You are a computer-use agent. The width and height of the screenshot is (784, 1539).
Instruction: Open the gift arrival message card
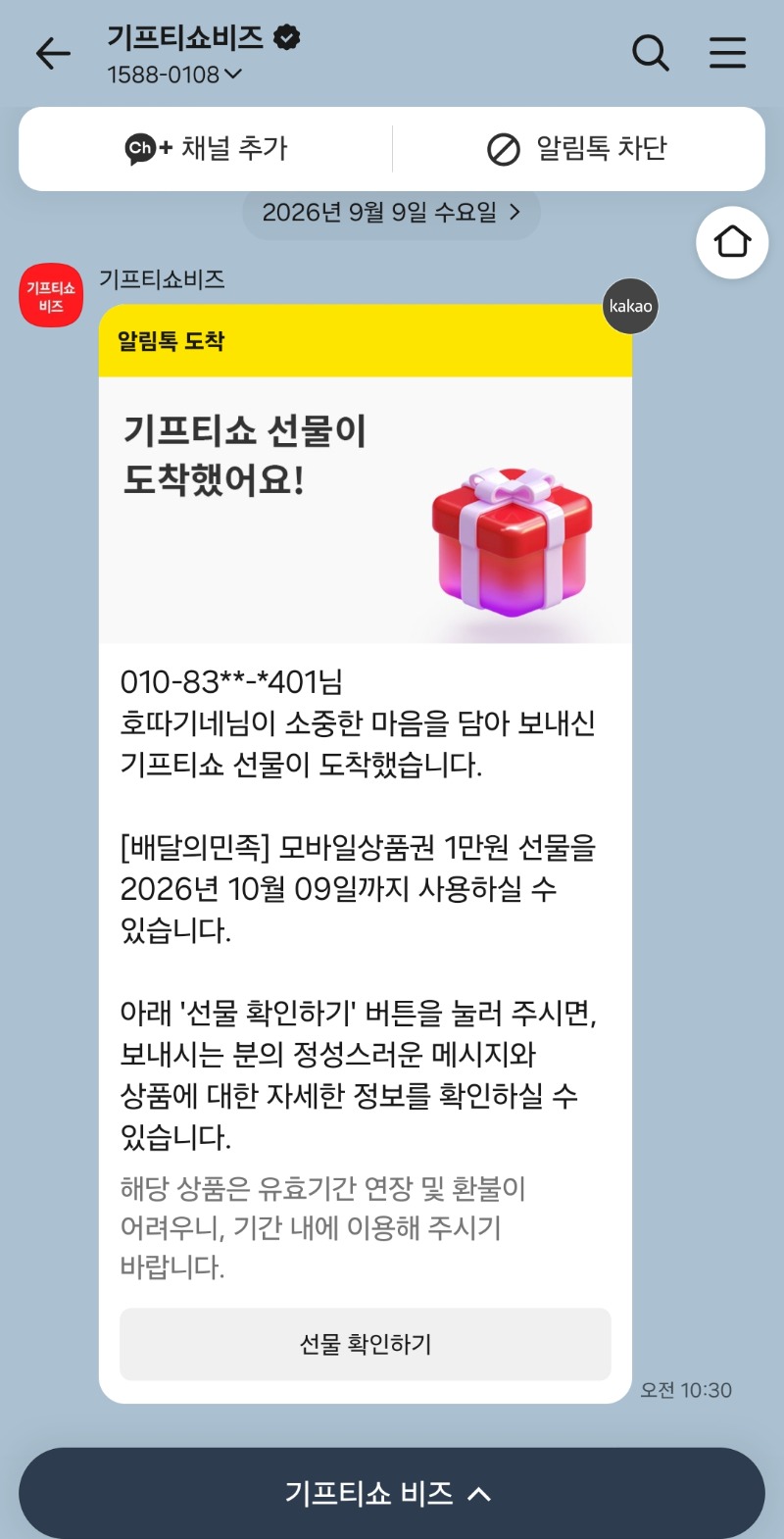click(x=365, y=854)
